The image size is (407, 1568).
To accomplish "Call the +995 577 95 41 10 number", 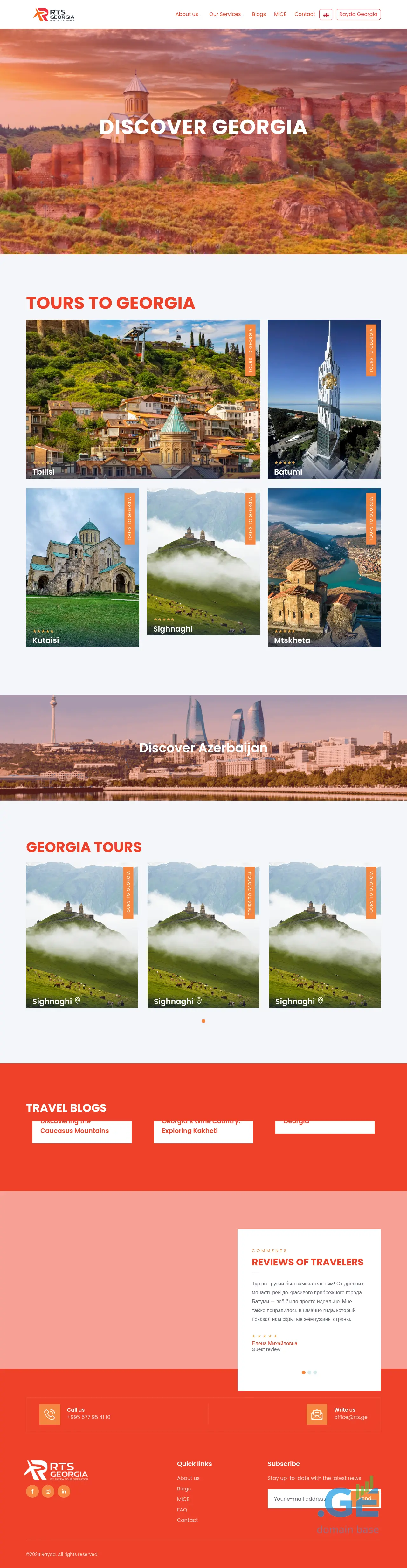I will (88, 1417).
